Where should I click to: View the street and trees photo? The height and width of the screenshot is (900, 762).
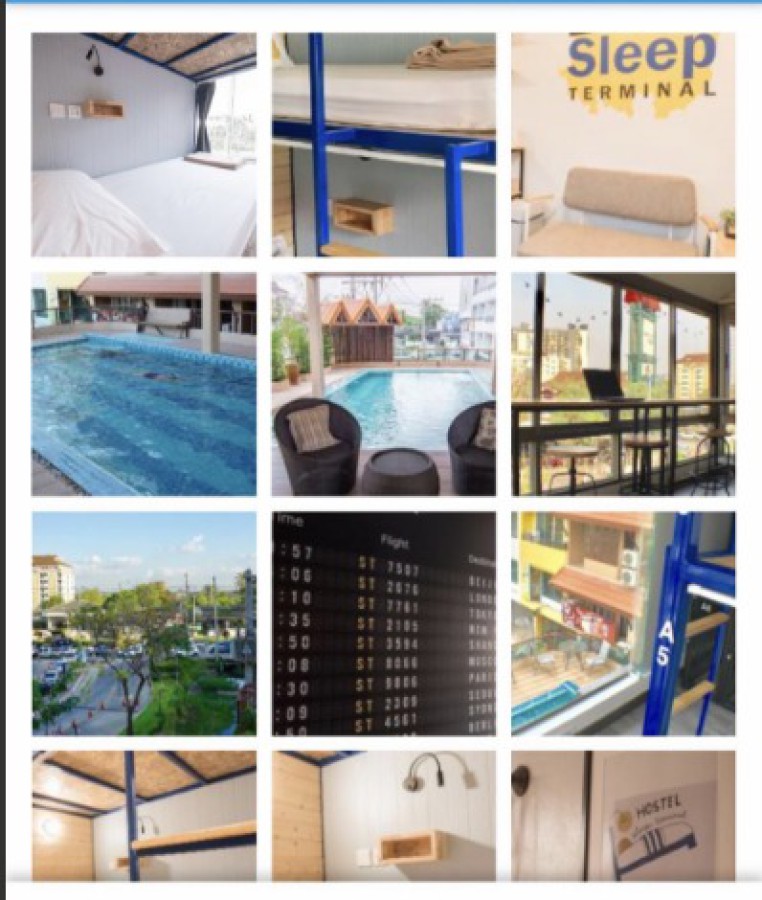(143, 624)
